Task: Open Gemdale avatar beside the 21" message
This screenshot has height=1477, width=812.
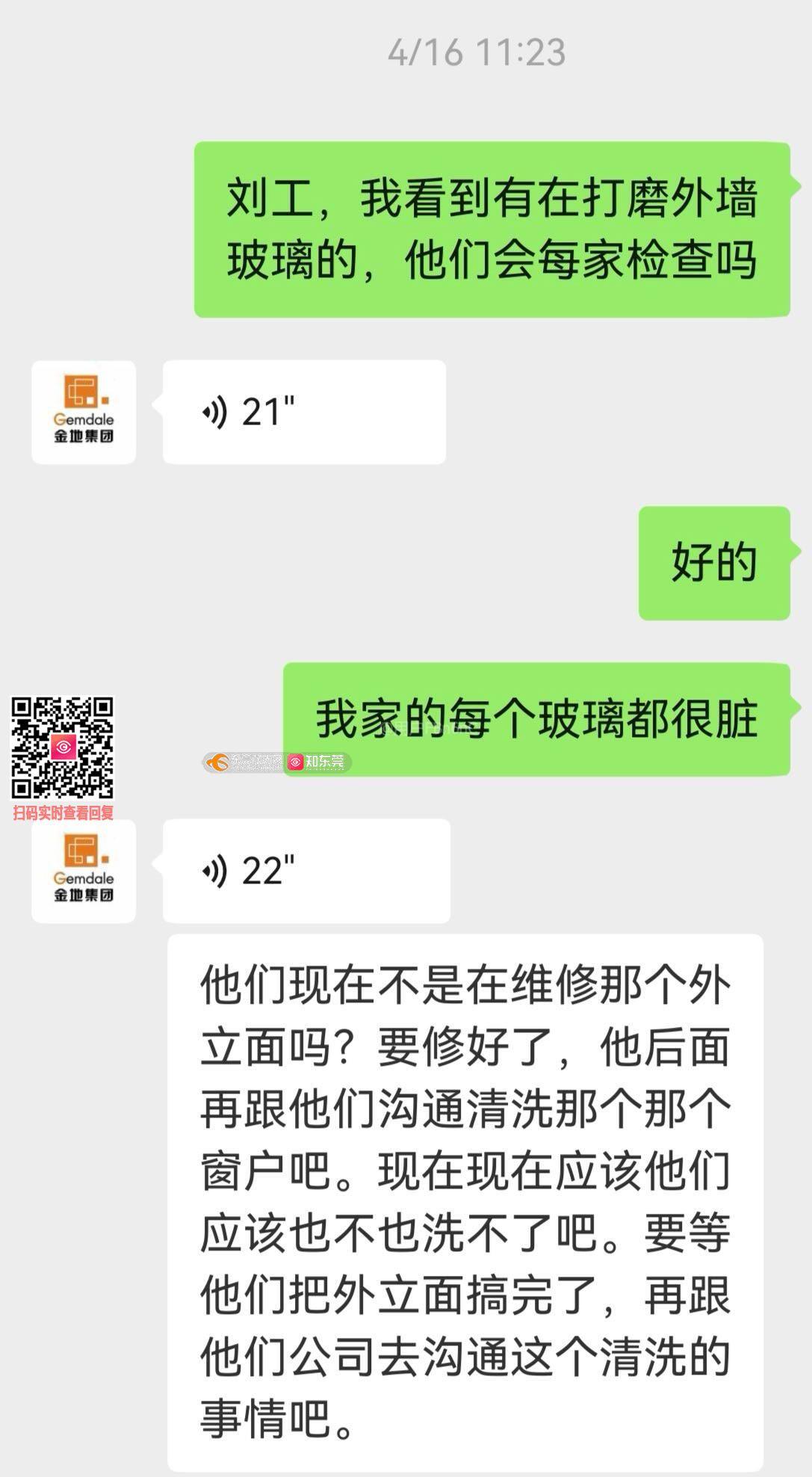Action: coord(84,413)
